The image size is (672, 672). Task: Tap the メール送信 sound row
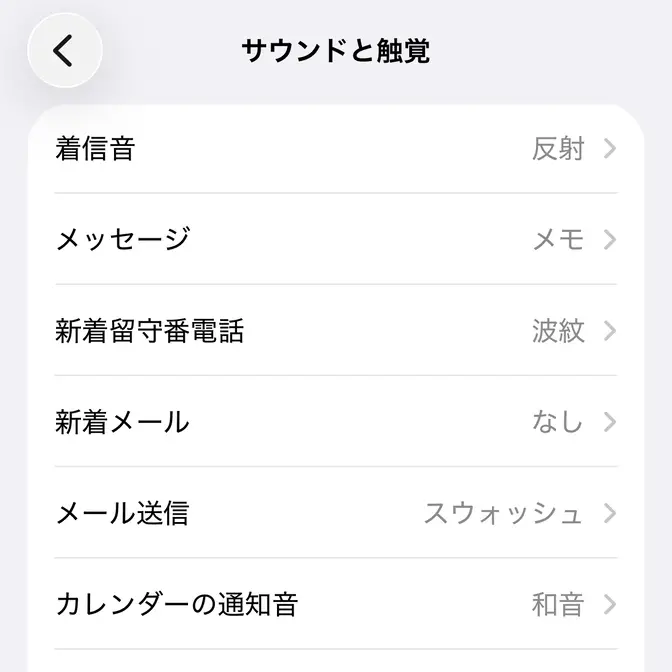[x=336, y=513]
